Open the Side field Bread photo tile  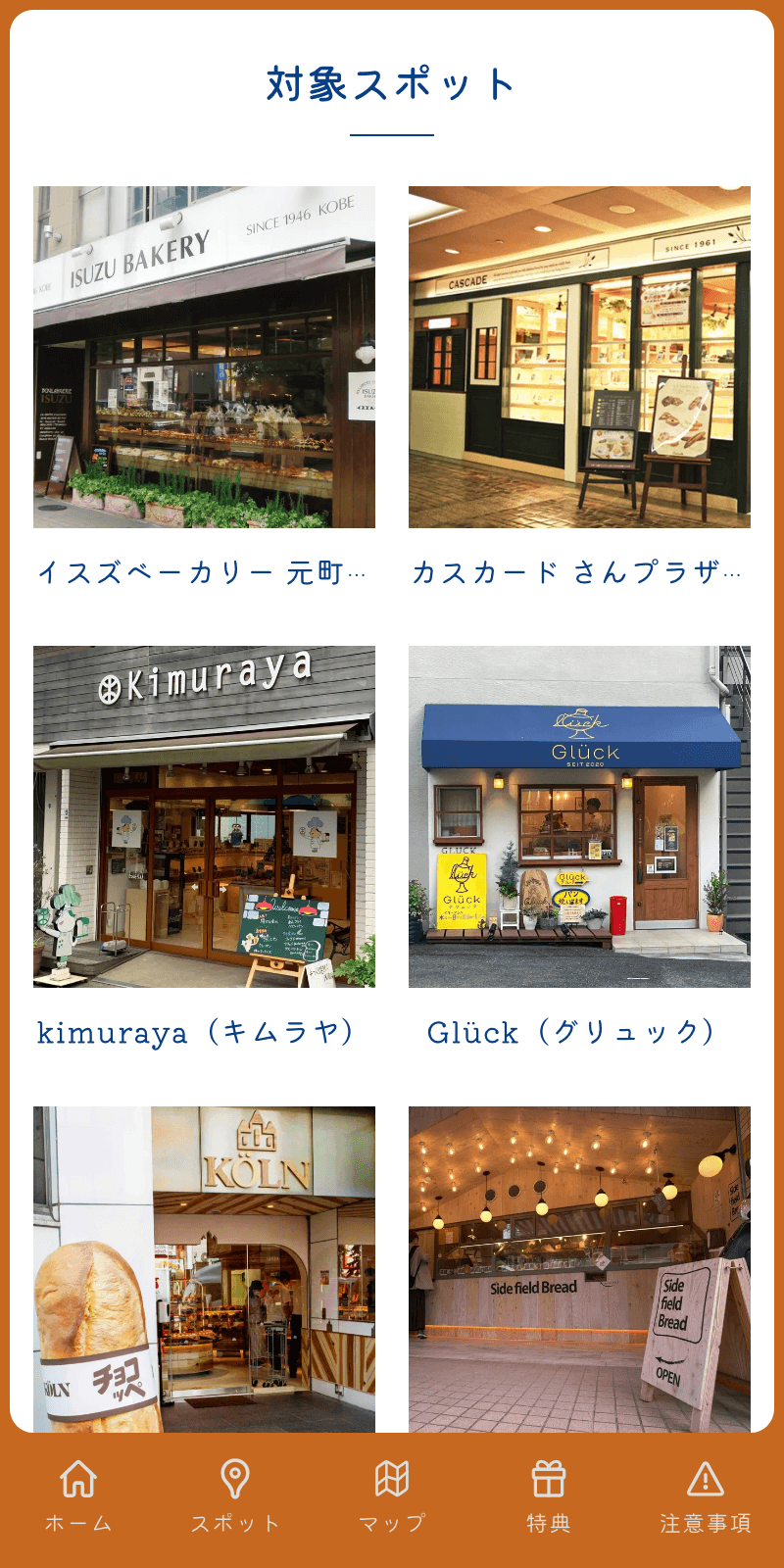click(x=579, y=1269)
